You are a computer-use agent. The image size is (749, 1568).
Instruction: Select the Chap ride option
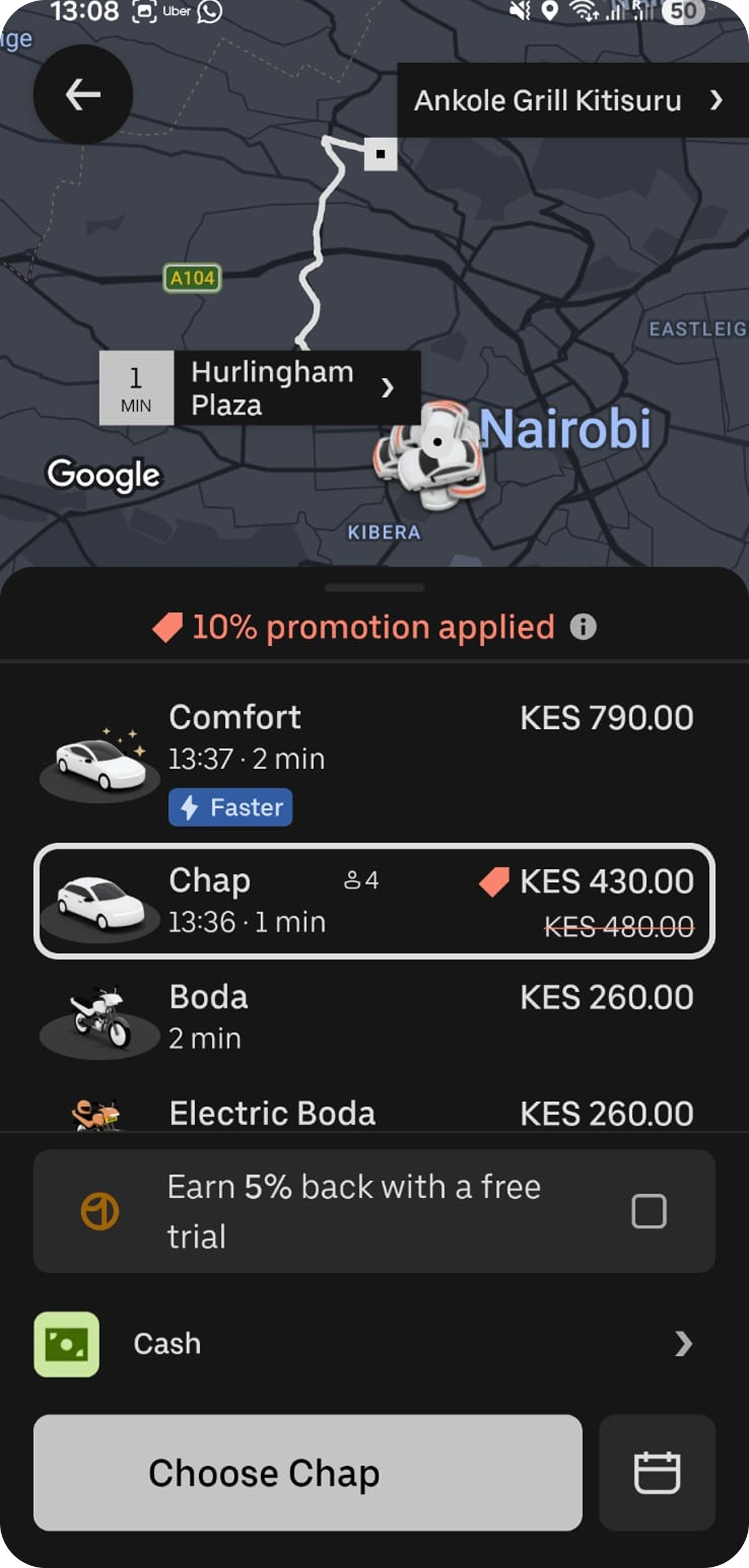(374, 901)
